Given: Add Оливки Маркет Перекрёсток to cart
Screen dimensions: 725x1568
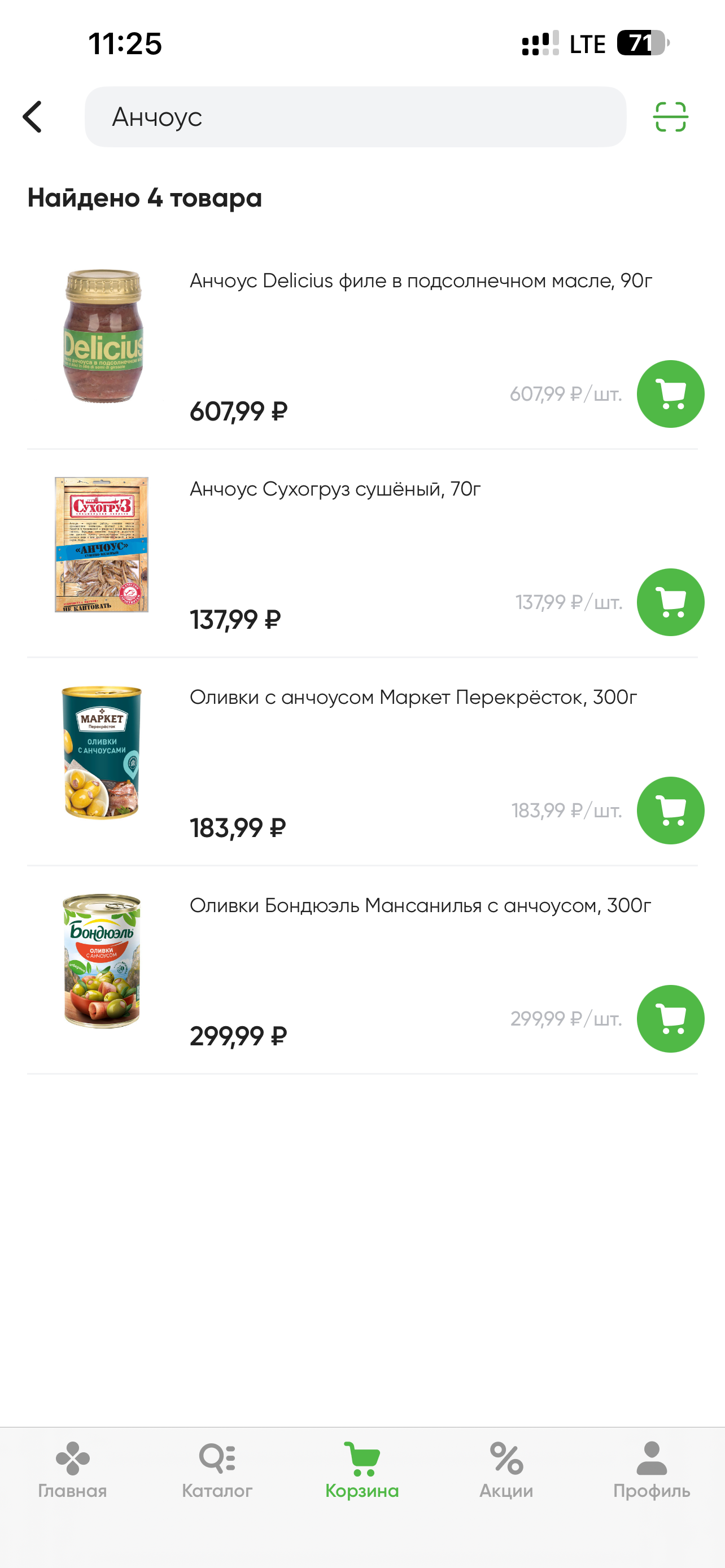Looking at the screenshot, I should click(670, 811).
